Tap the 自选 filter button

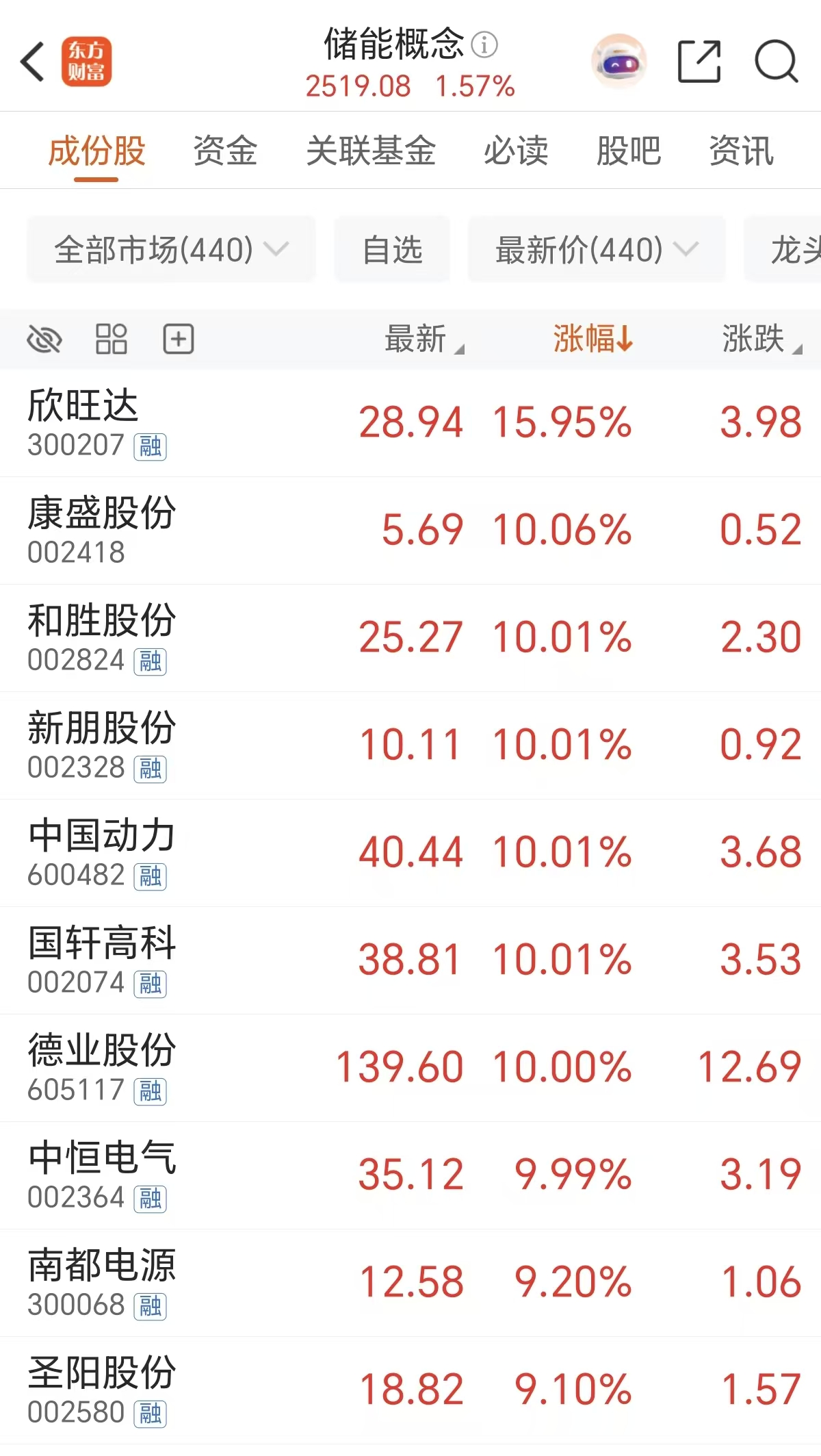click(x=391, y=249)
